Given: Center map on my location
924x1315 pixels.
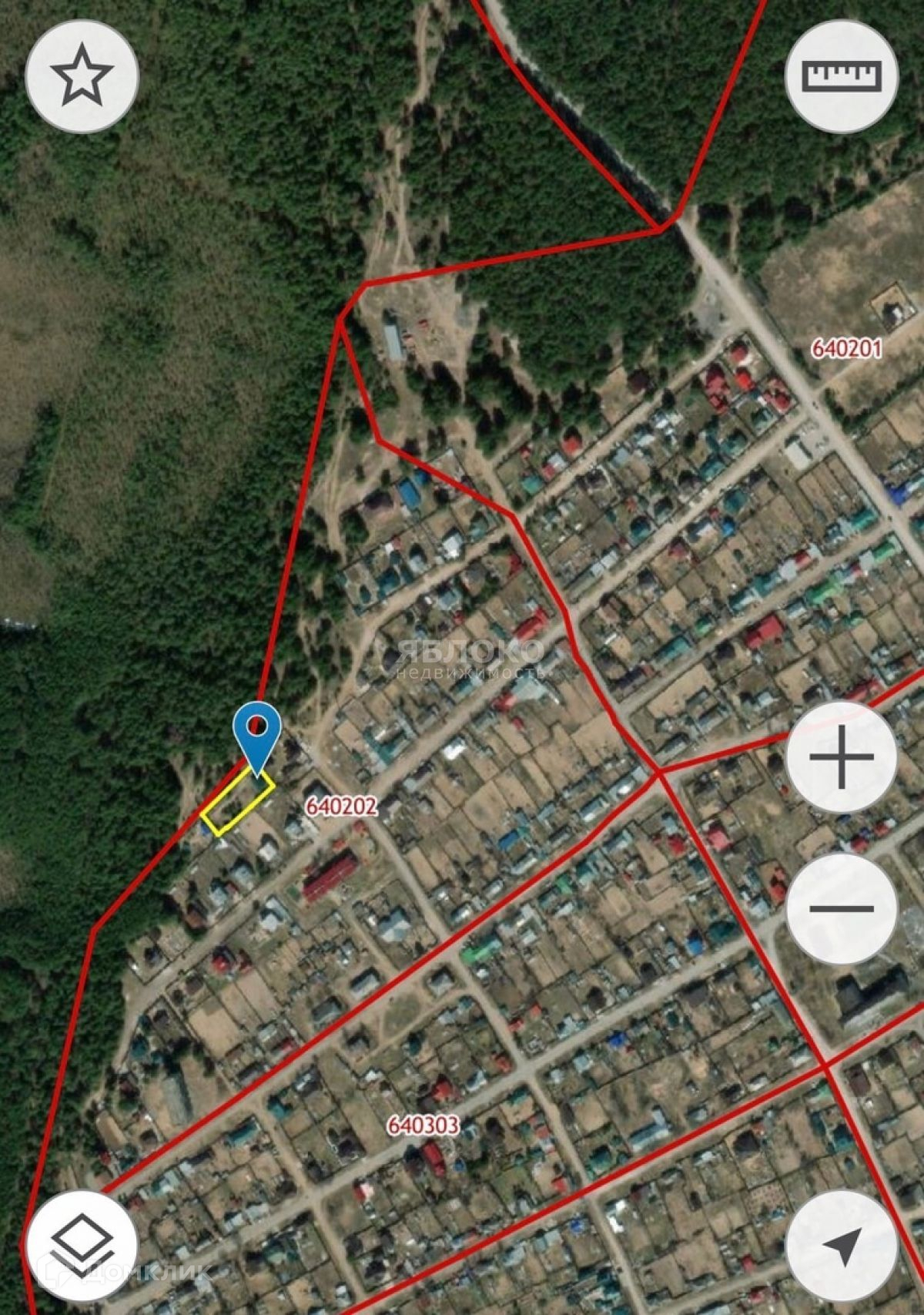Looking at the screenshot, I should (842, 1245).
